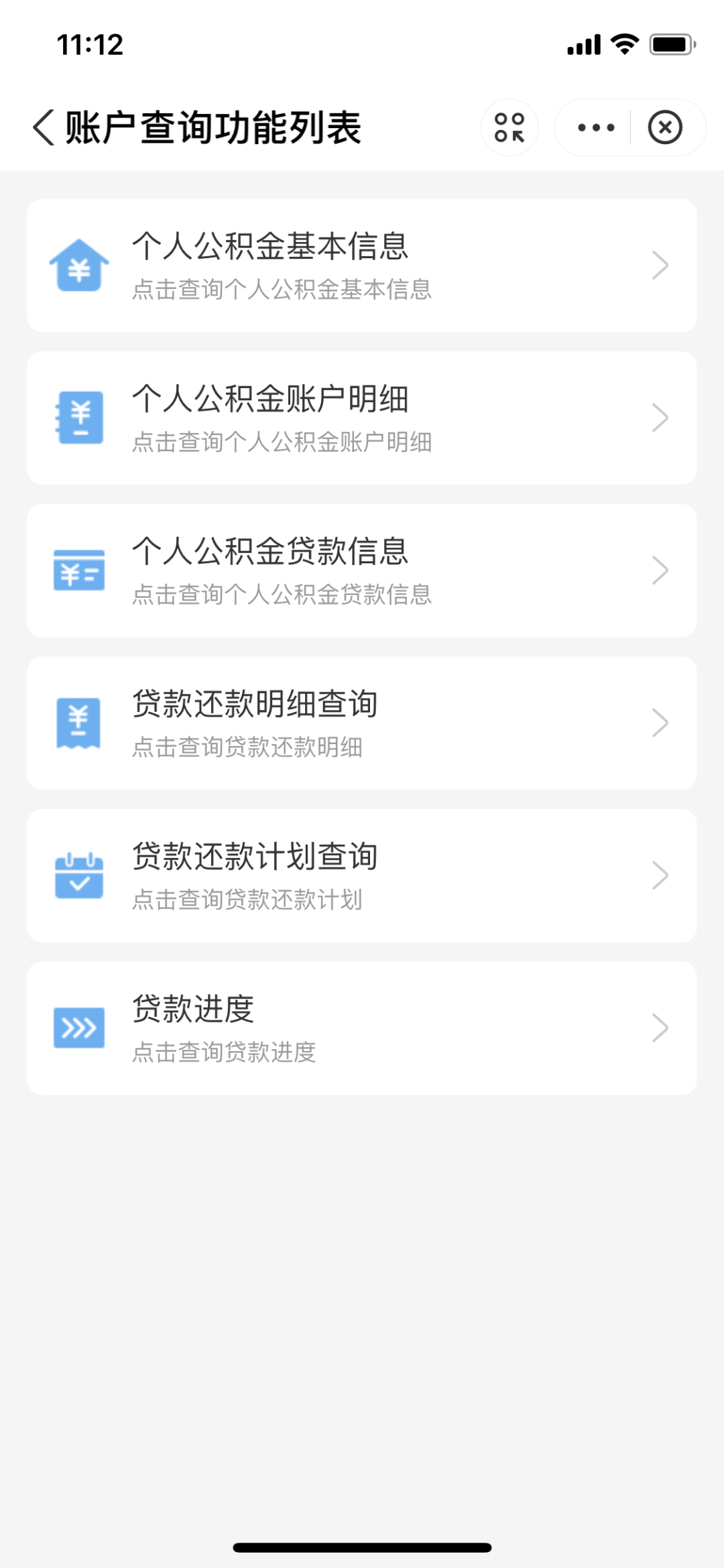Open the mini program shortcut icon
The image size is (724, 1568).
click(509, 127)
